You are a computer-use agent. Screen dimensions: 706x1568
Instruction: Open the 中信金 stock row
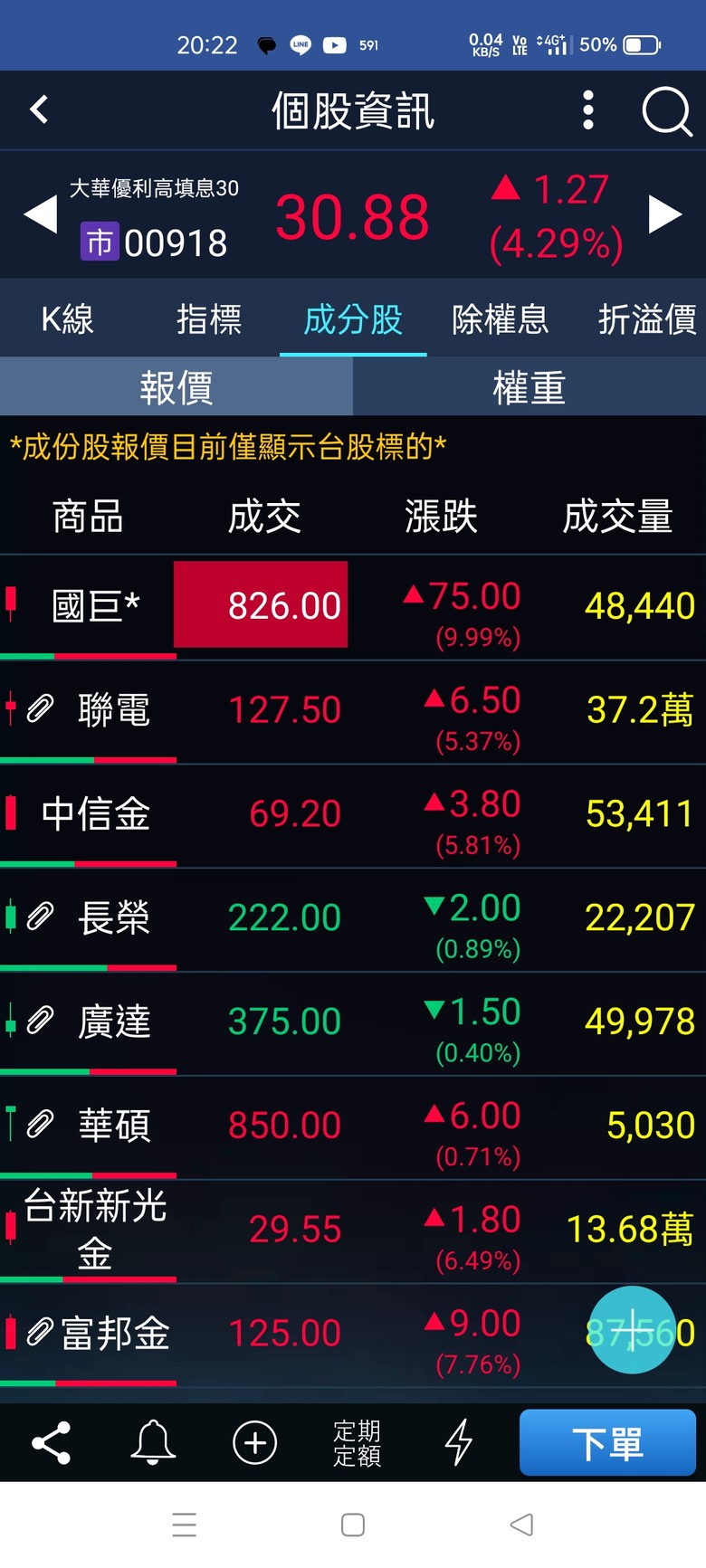pyautogui.click(x=353, y=815)
